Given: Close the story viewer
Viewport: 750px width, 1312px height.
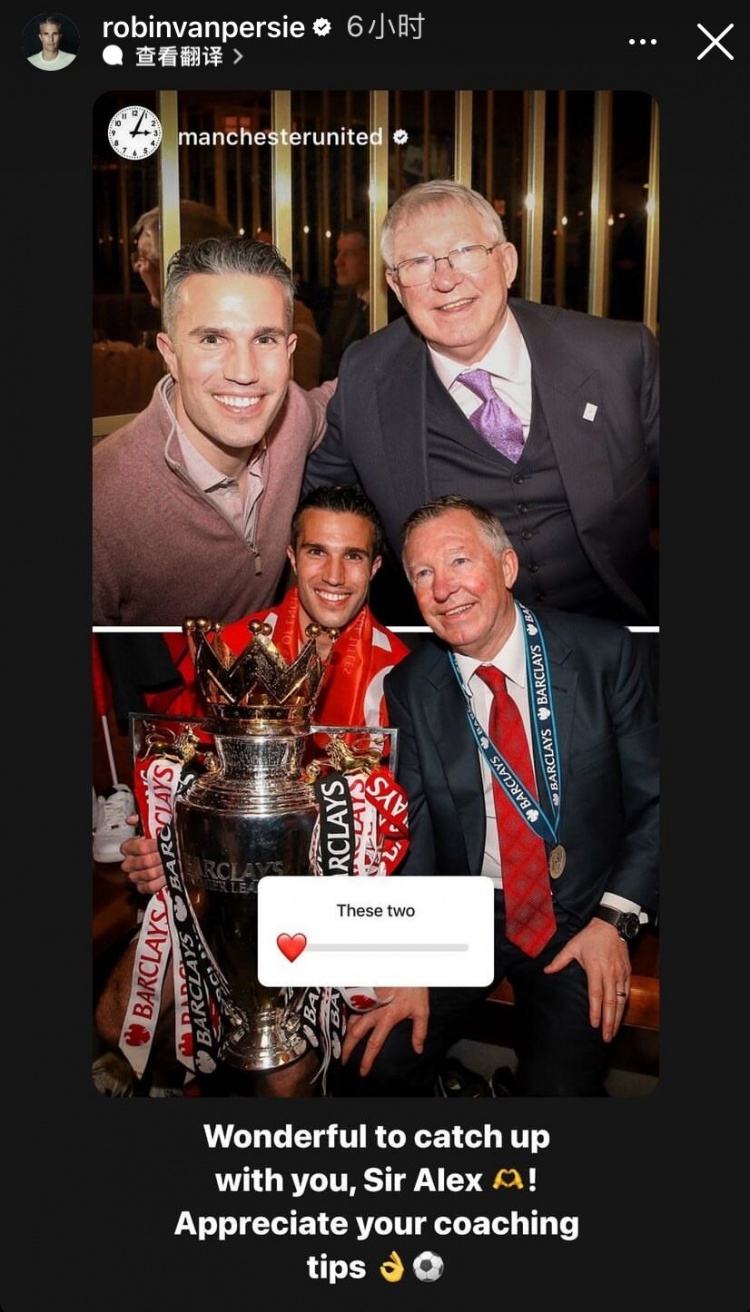Looking at the screenshot, I should [x=715, y=42].
